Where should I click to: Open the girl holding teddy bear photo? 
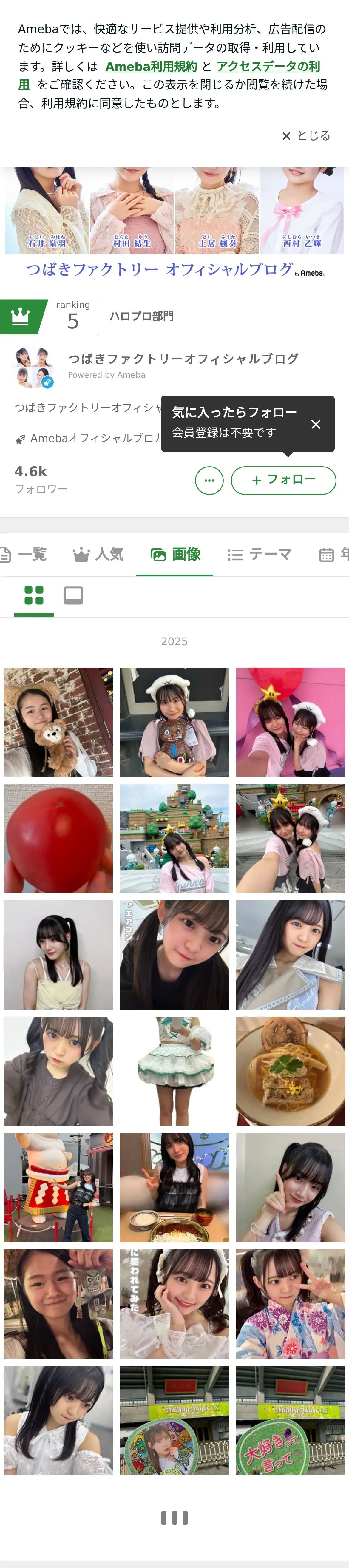58,722
